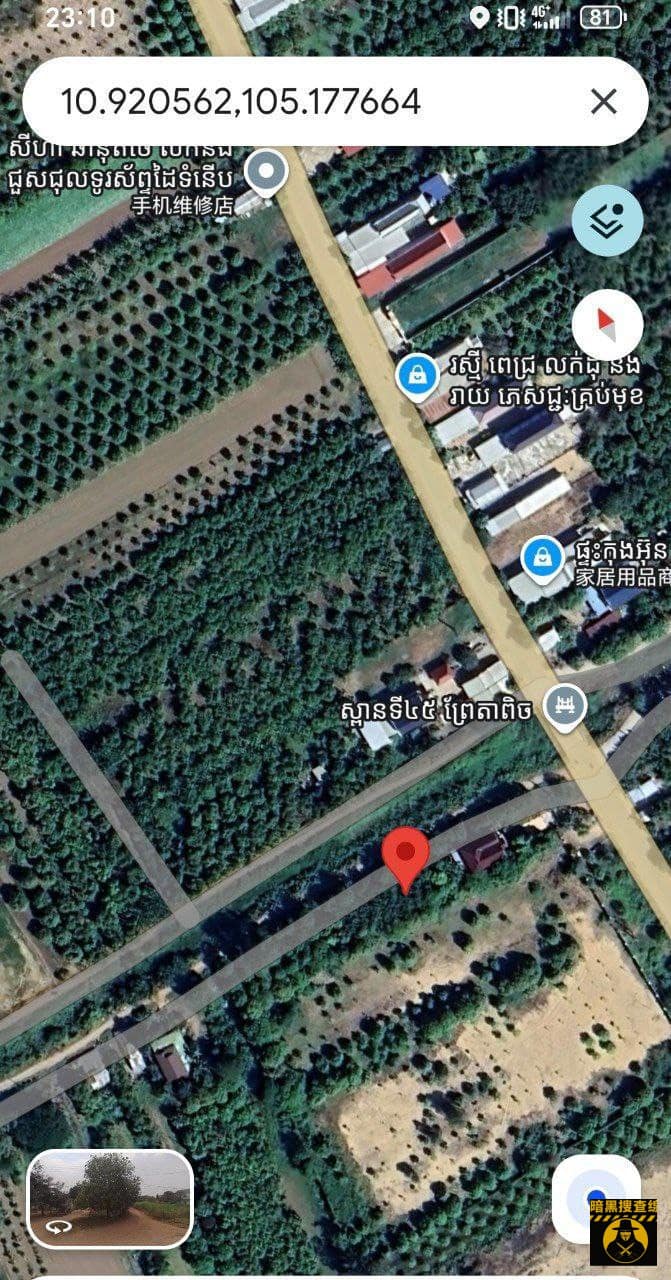Open the 手机维修店 place marker
The width and height of the screenshot is (671, 1280).
coord(266,173)
